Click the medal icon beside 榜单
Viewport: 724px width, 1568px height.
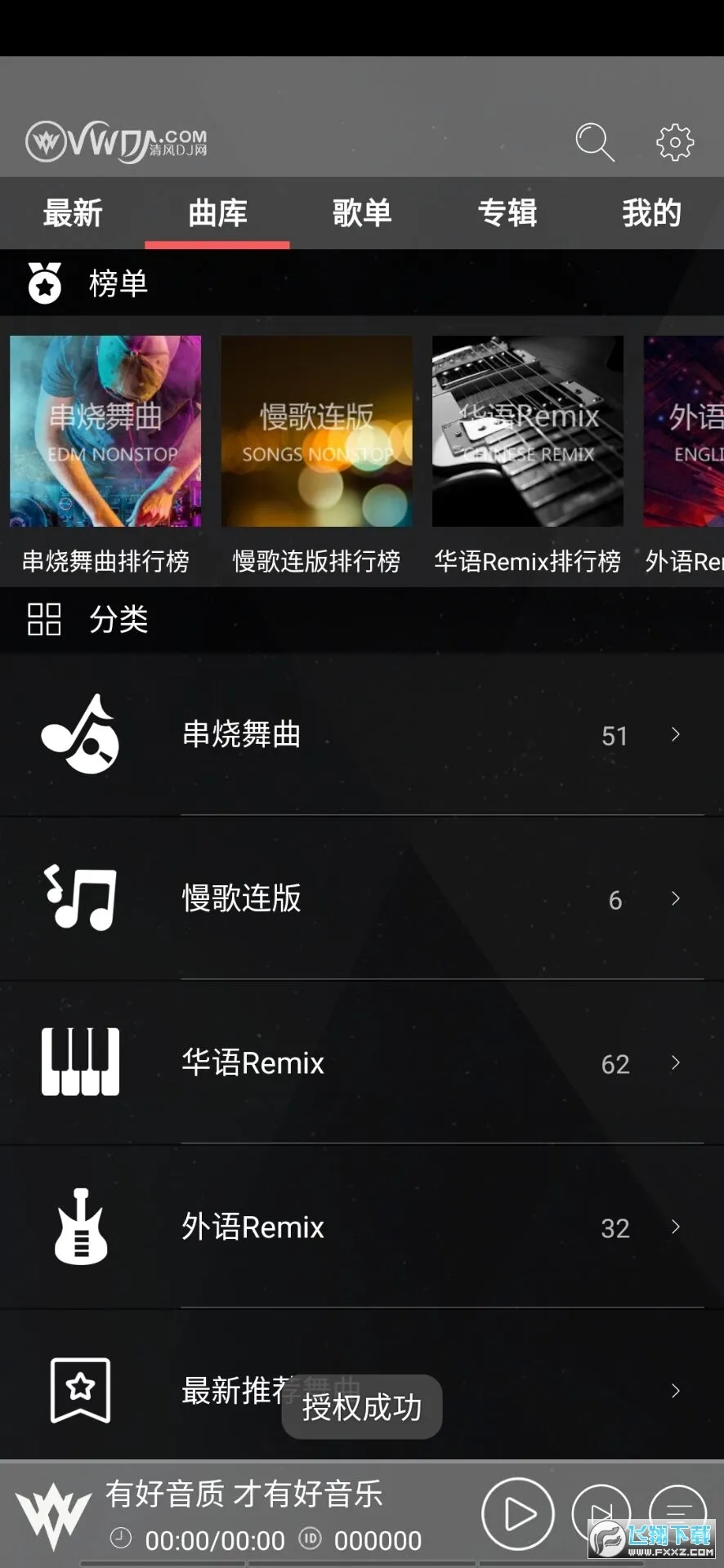(44, 283)
